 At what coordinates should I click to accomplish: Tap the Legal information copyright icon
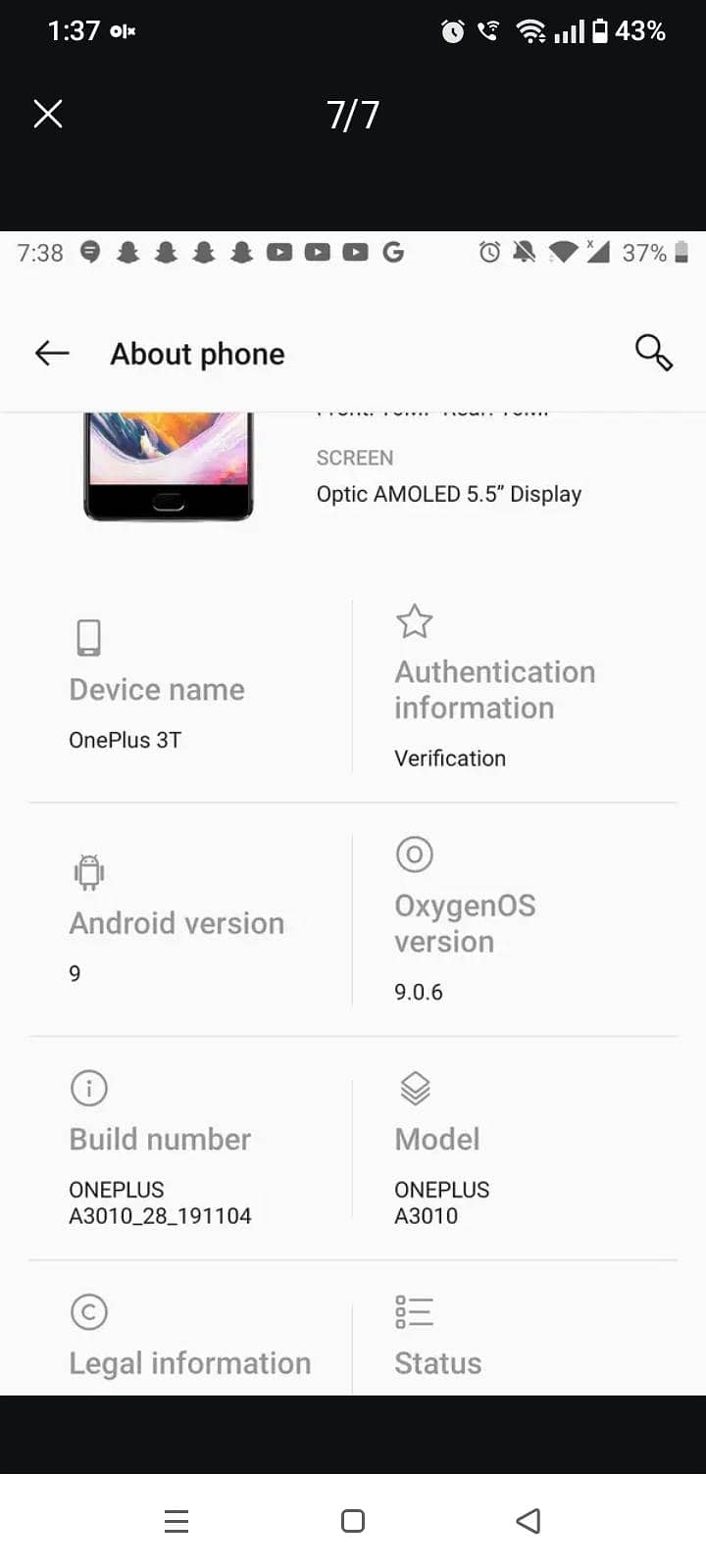[x=88, y=1311]
